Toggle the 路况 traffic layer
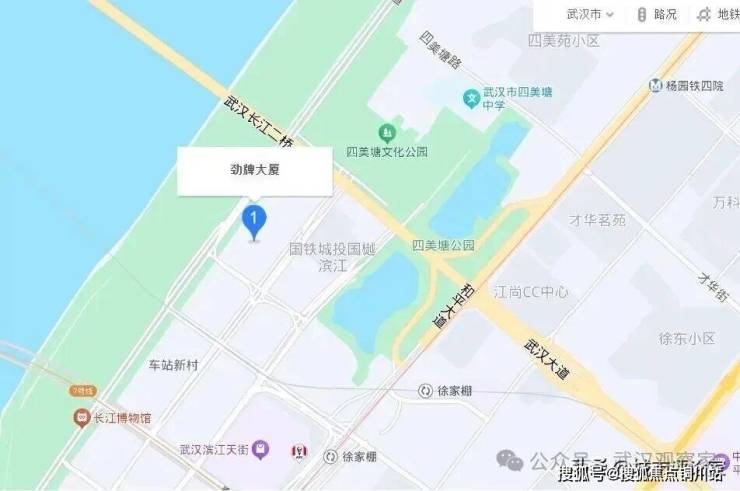This screenshot has height=491, width=740. click(x=657, y=15)
